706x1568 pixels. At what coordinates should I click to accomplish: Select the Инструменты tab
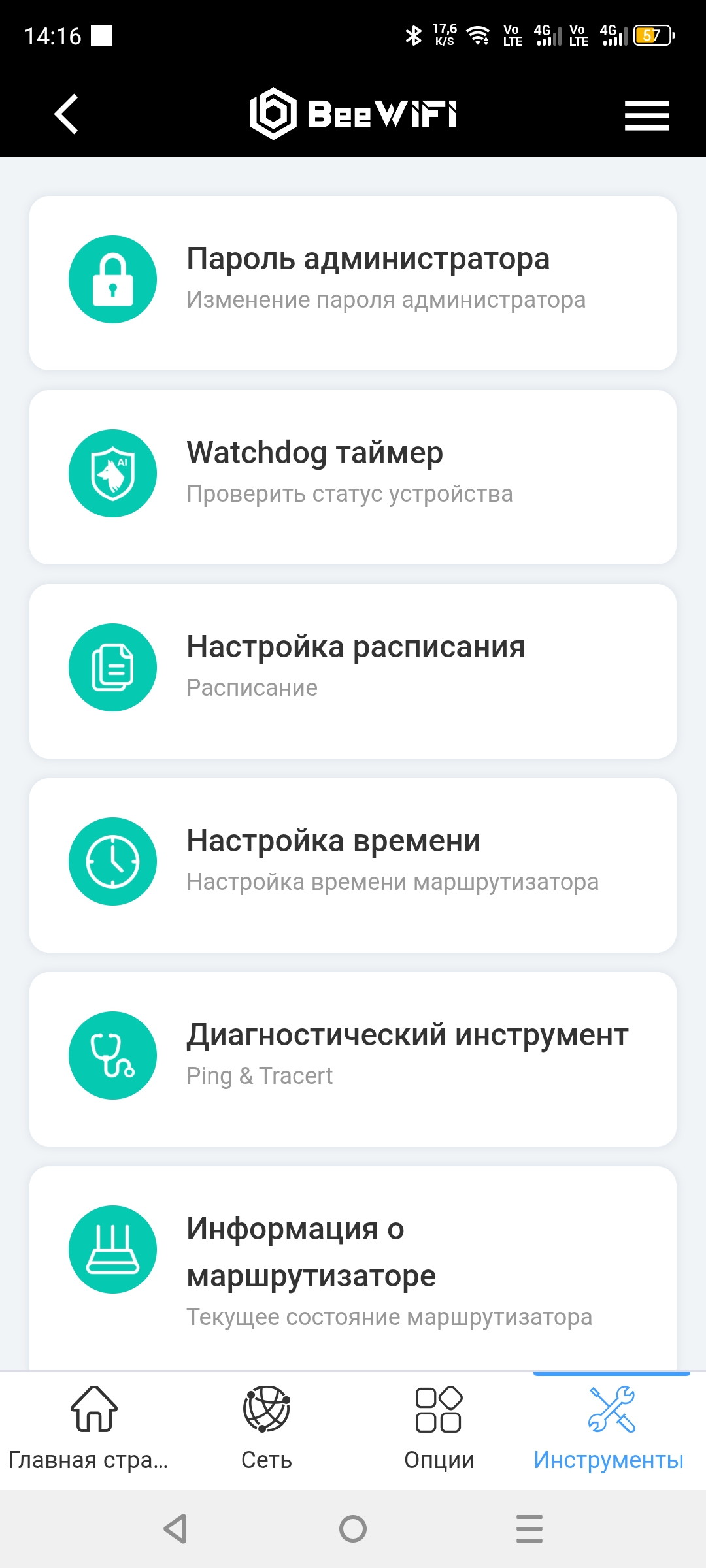(609, 1429)
